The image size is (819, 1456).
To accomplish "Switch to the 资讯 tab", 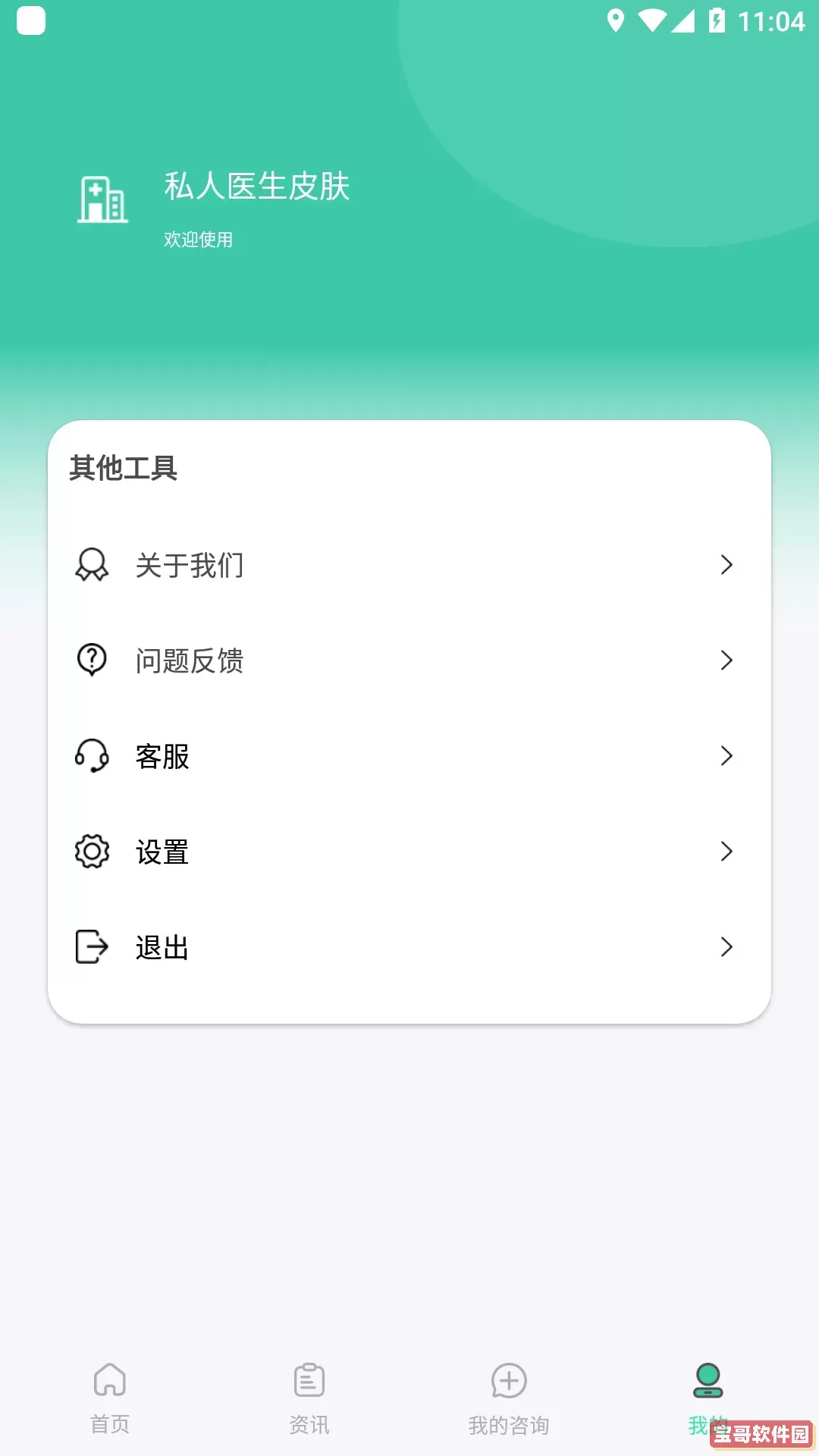I will click(x=309, y=1410).
